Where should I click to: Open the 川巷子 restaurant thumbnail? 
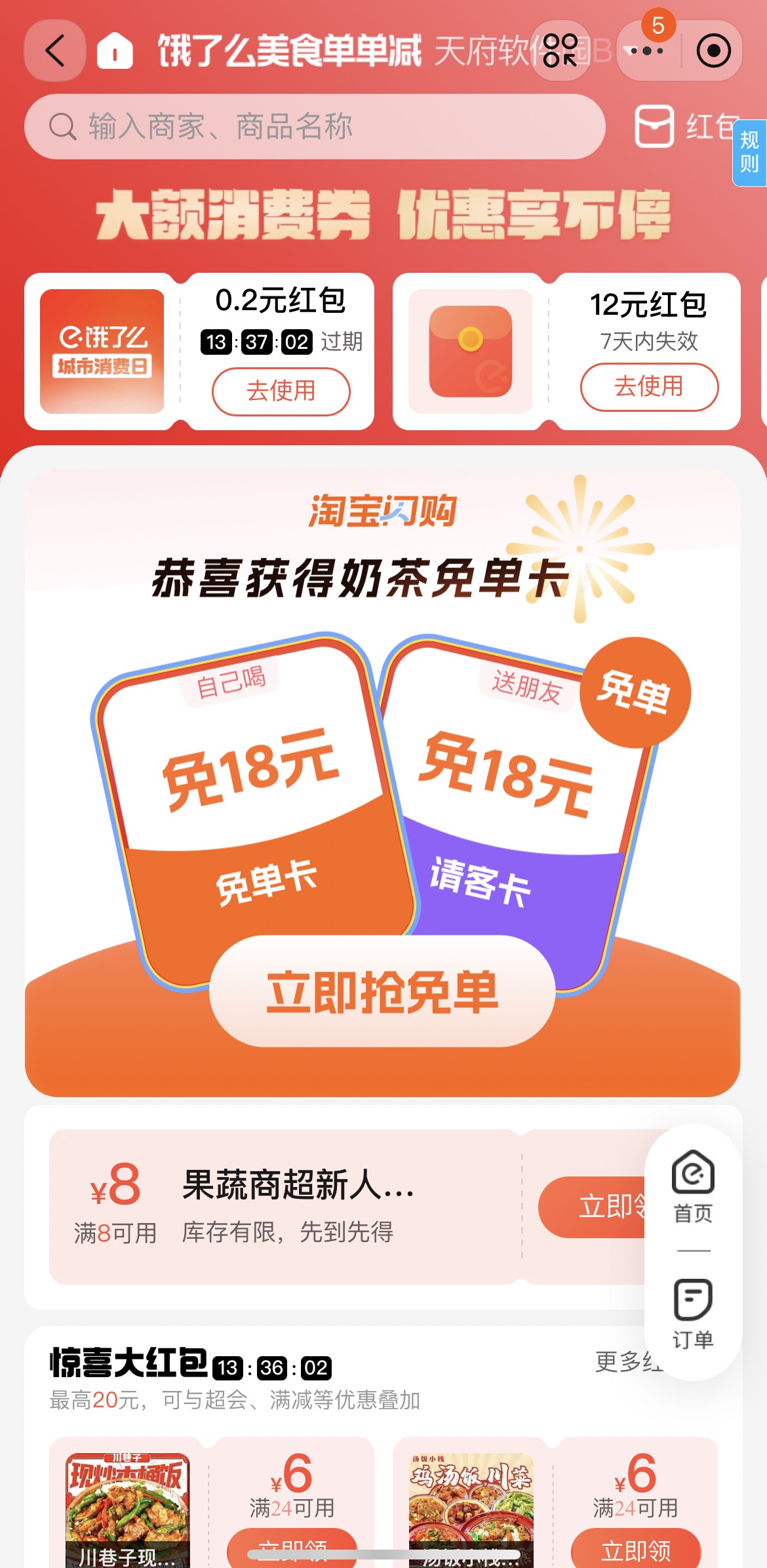127,1508
